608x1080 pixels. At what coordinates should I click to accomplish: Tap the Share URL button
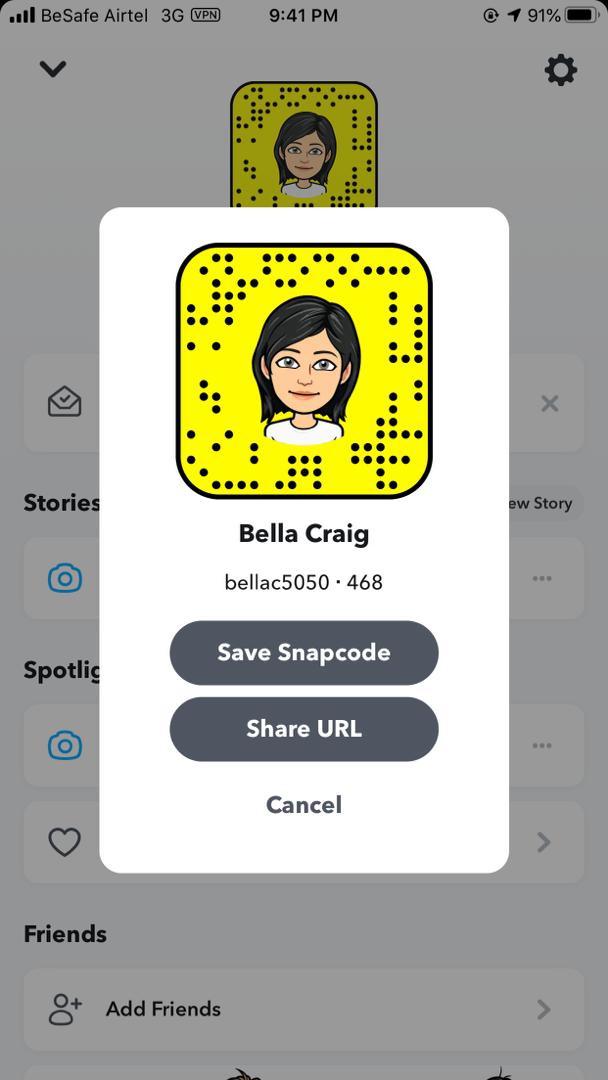(x=303, y=729)
